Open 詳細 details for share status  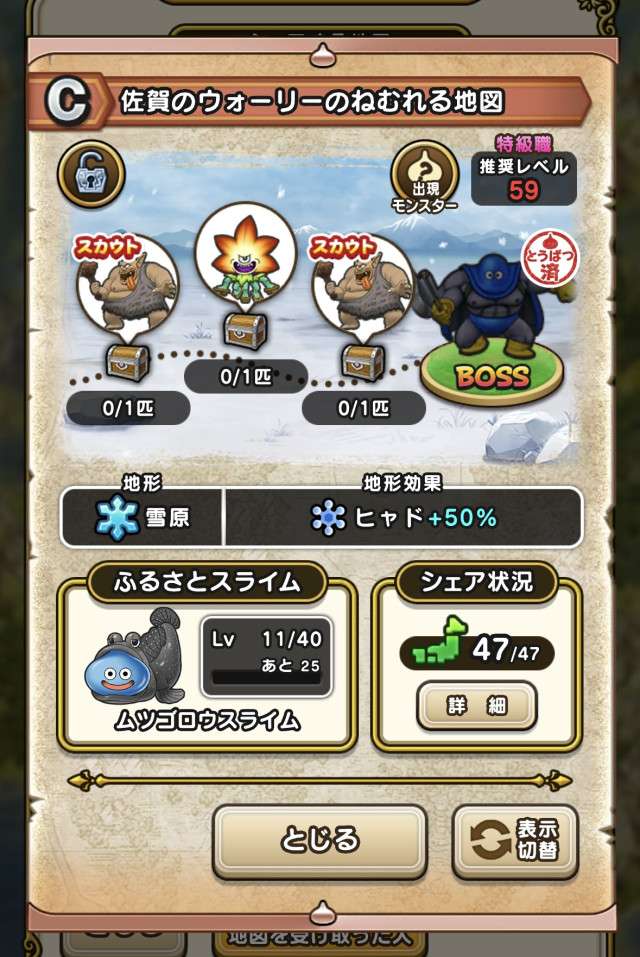(x=476, y=705)
